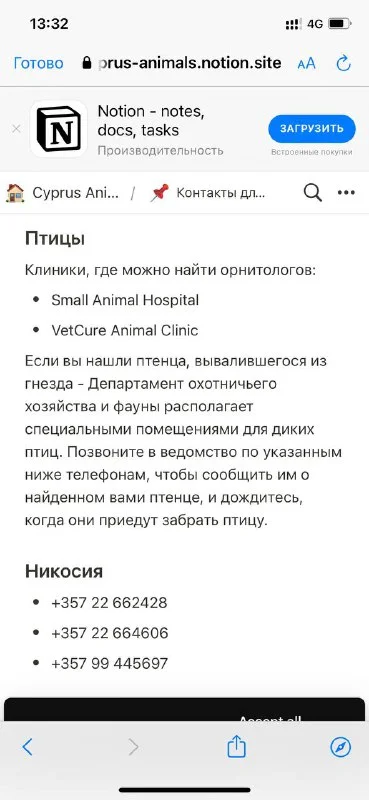Open the three-dot overflow menu
The height and width of the screenshot is (800, 369).
[346, 193]
